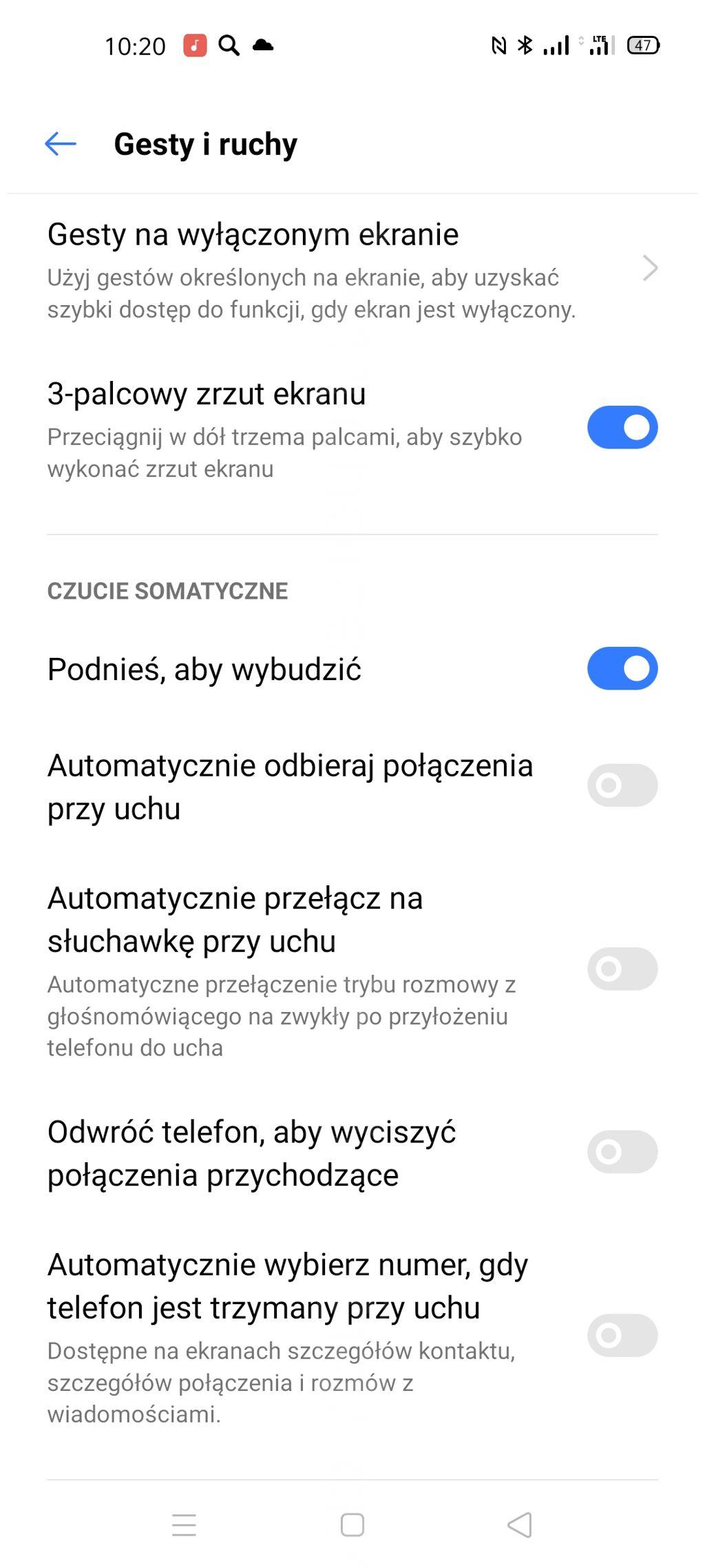The width and height of the screenshot is (705, 1568).
Task: Enable Odwróć telefon, aby wyciszyć połączenia
Action: tap(622, 1152)
